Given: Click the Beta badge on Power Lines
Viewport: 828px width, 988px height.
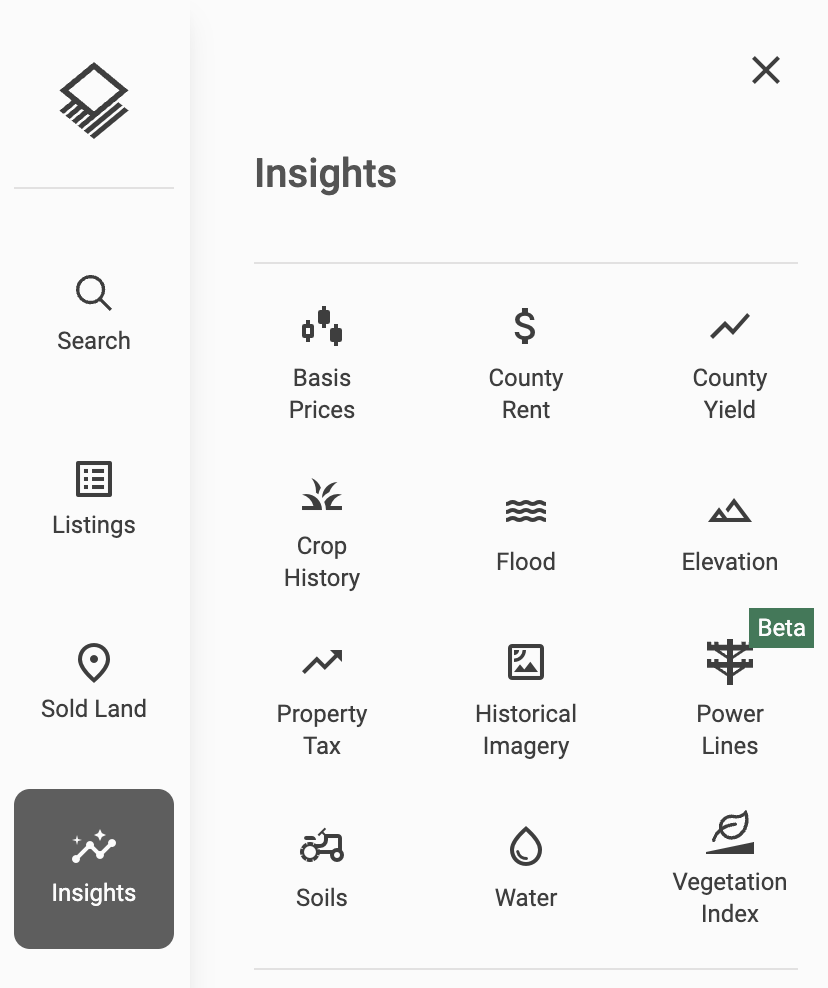Looking at the screenshot, I should coord(781,628).
